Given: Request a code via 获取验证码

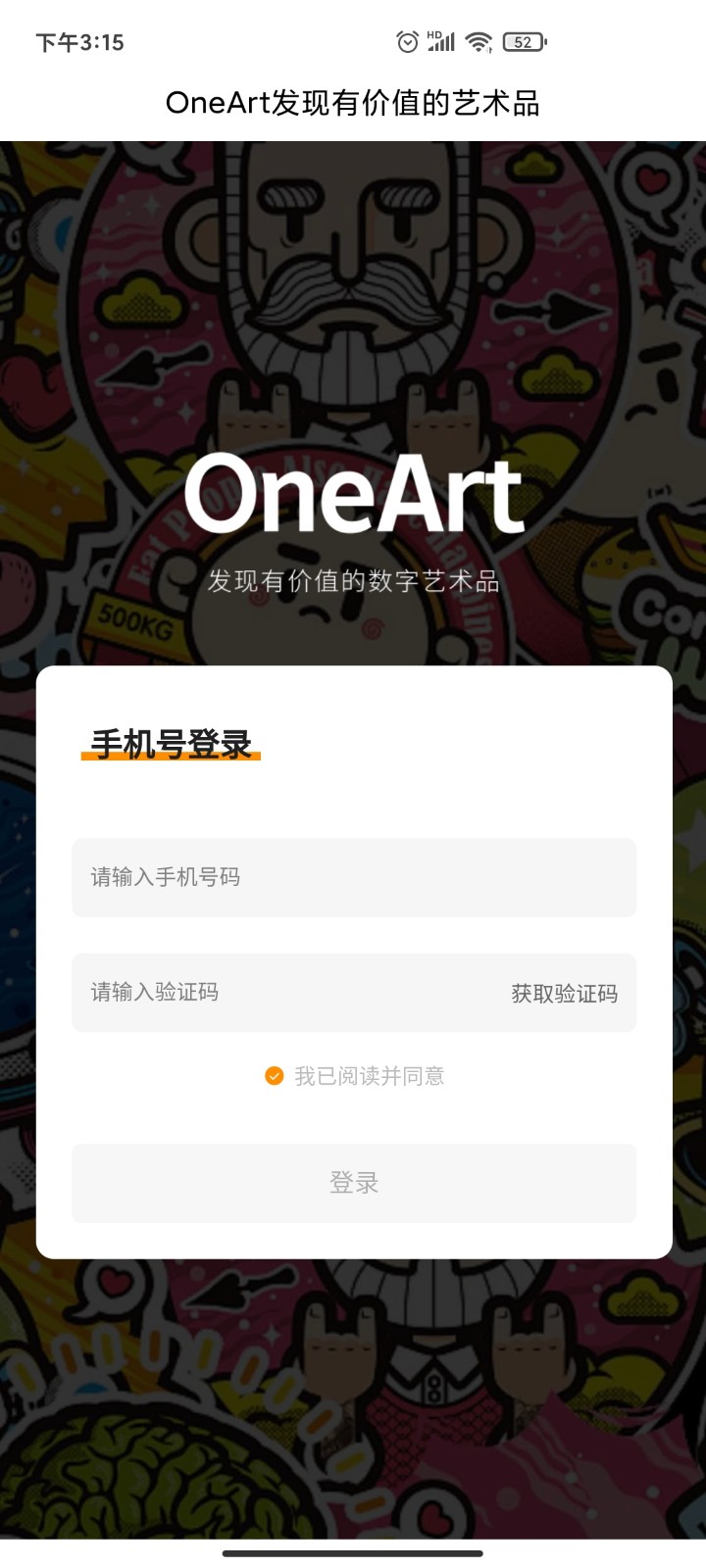Looking at the screenshot, I should pos(564,994).
